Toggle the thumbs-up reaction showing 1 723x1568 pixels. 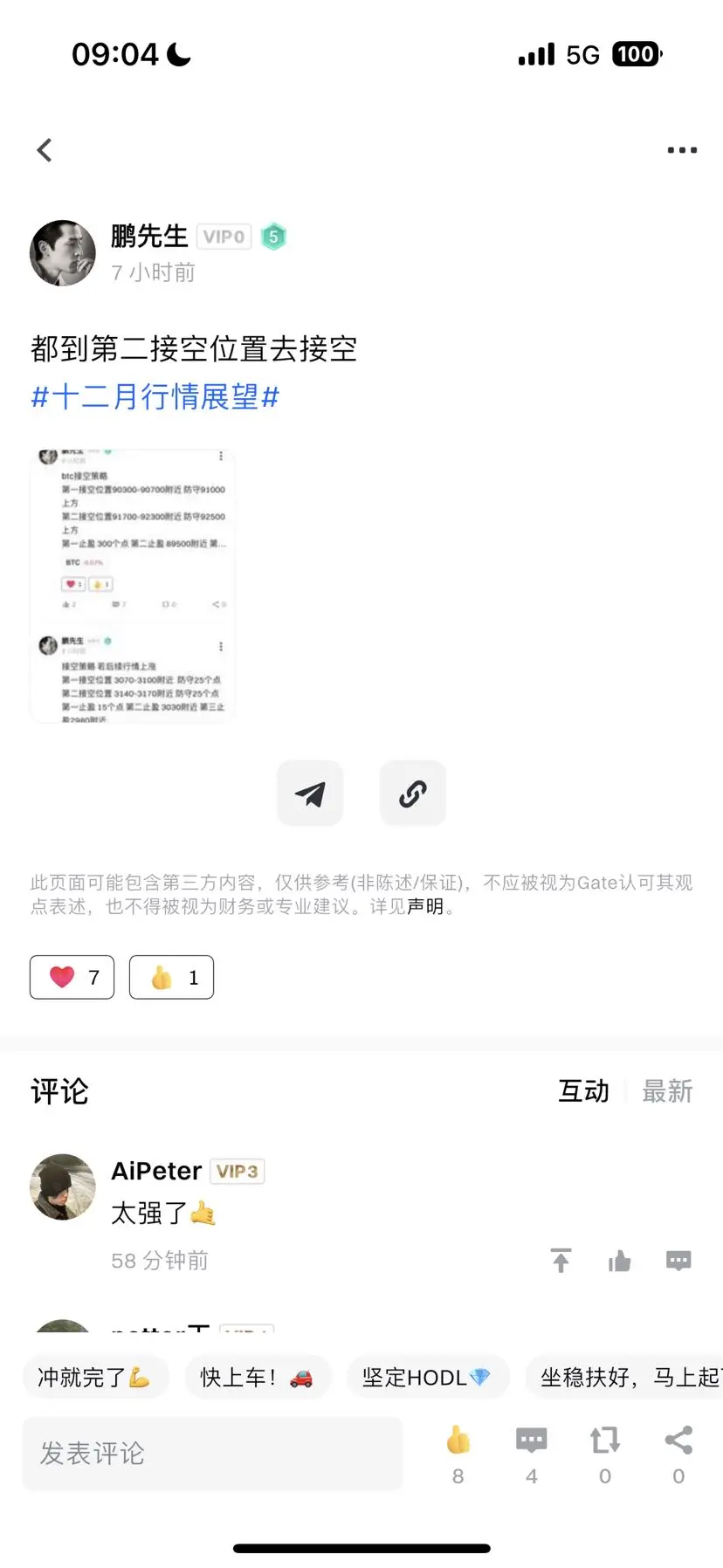[x=171, y=977]
